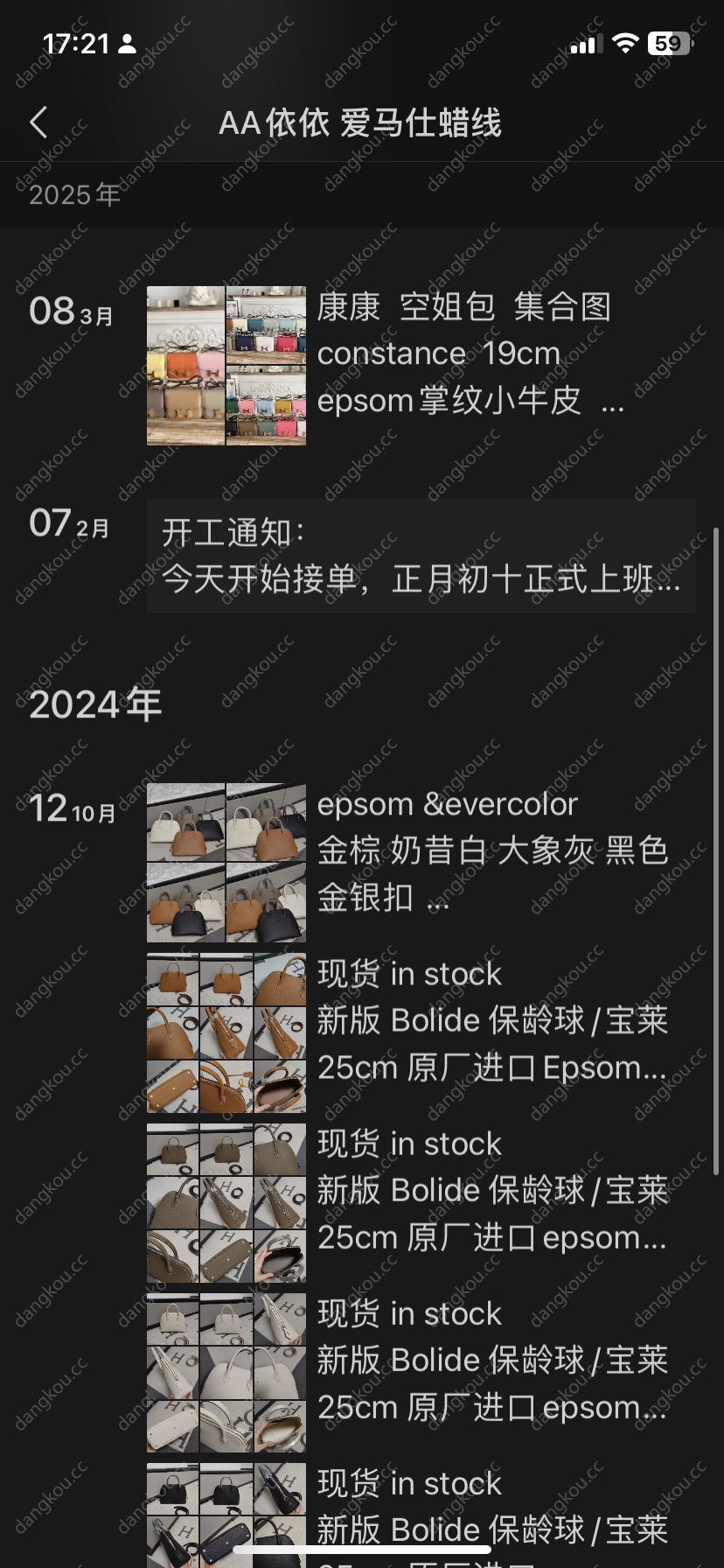The height and width of the screenshot is (1568, 724).
Task: View the grey Bolide 25cm epsom in-stock post
Action: click(420, 1202)
